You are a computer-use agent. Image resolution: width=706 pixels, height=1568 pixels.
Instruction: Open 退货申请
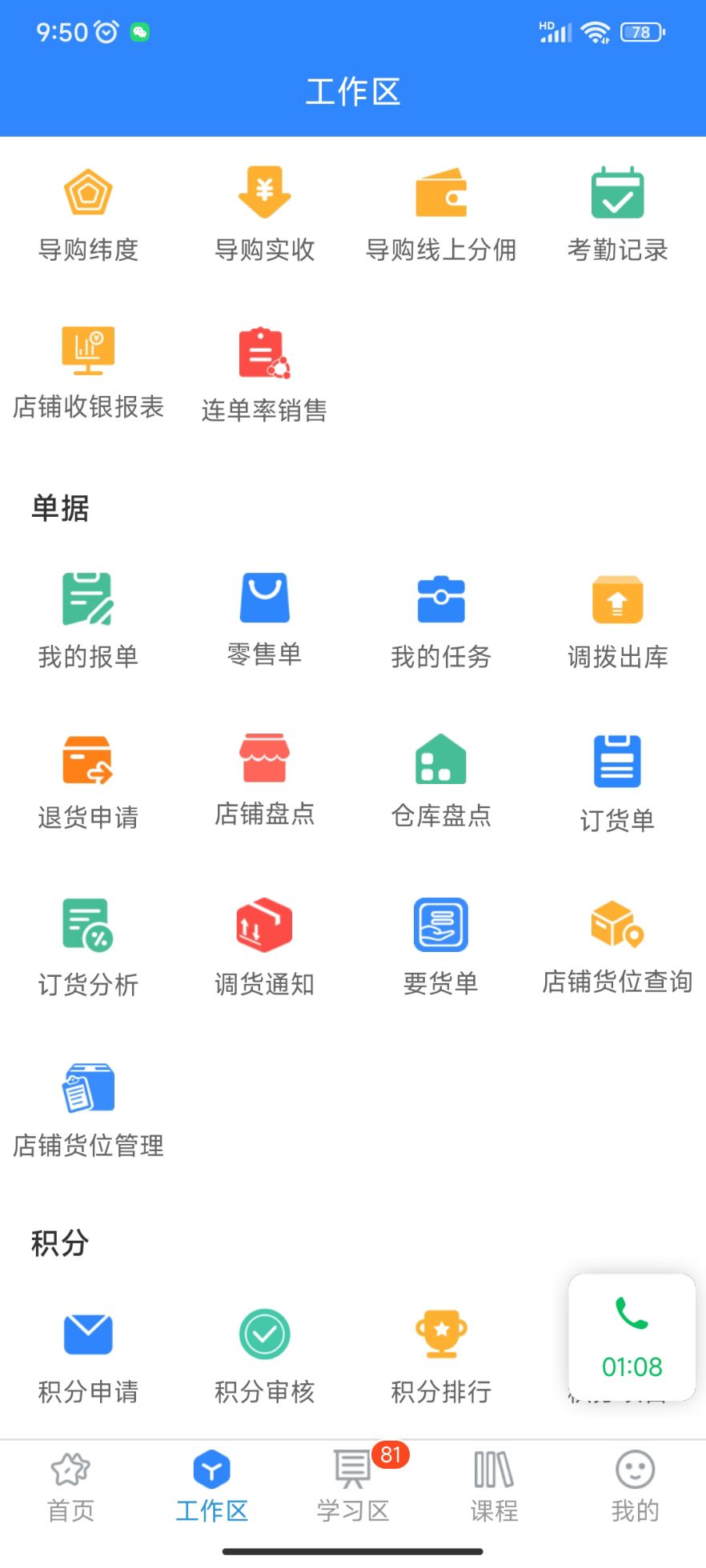(x=88, y=782)
